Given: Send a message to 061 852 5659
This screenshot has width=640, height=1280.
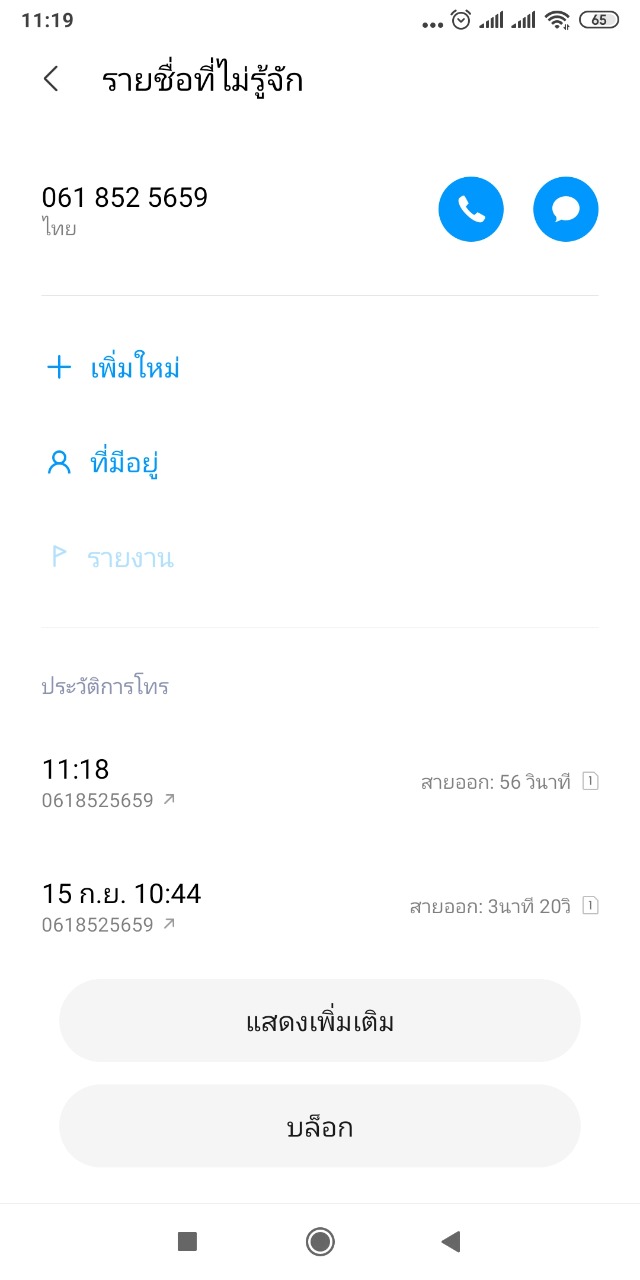Looking at the screenshot, I should (x=566, y=210).
